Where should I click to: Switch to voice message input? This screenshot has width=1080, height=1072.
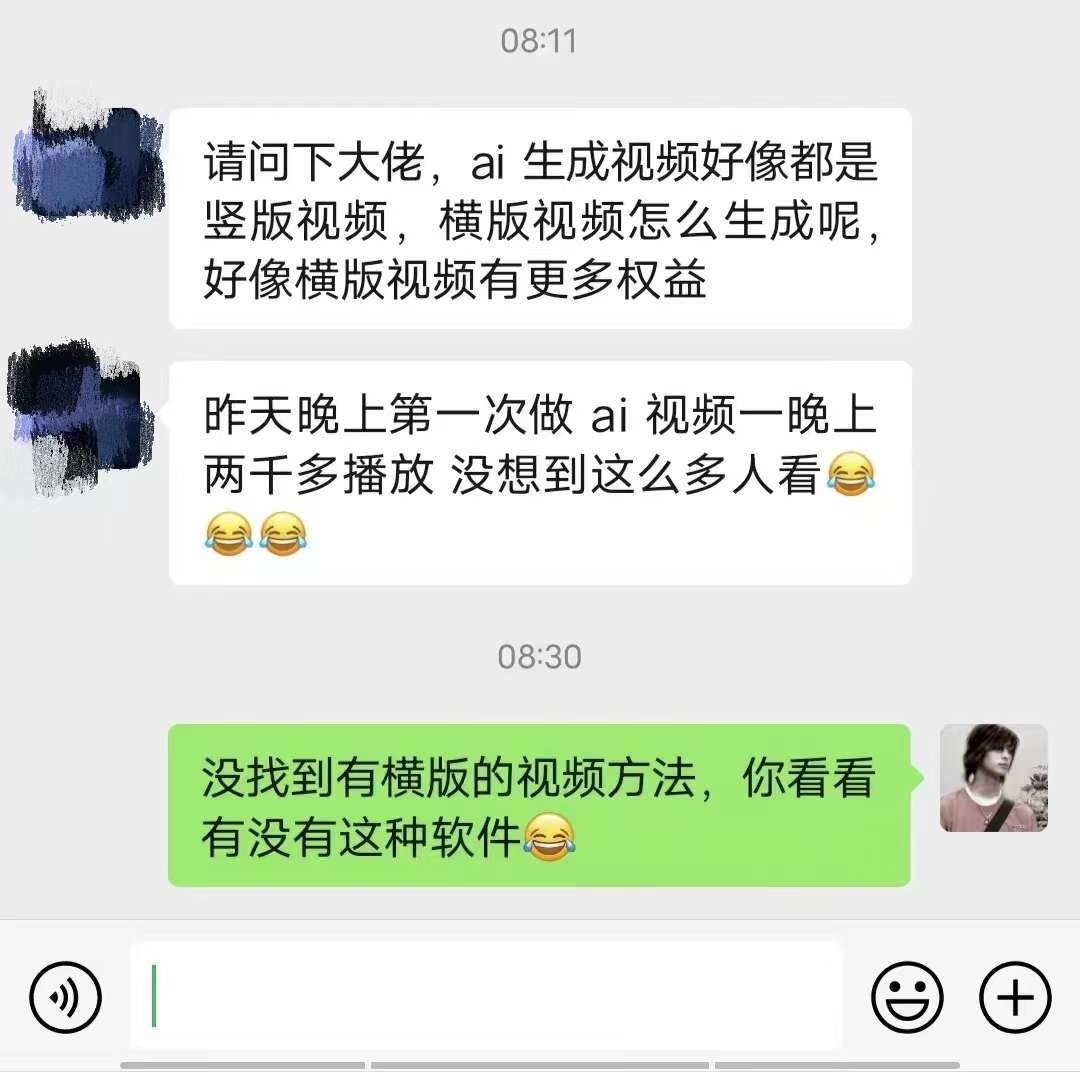tap(66, 997)
